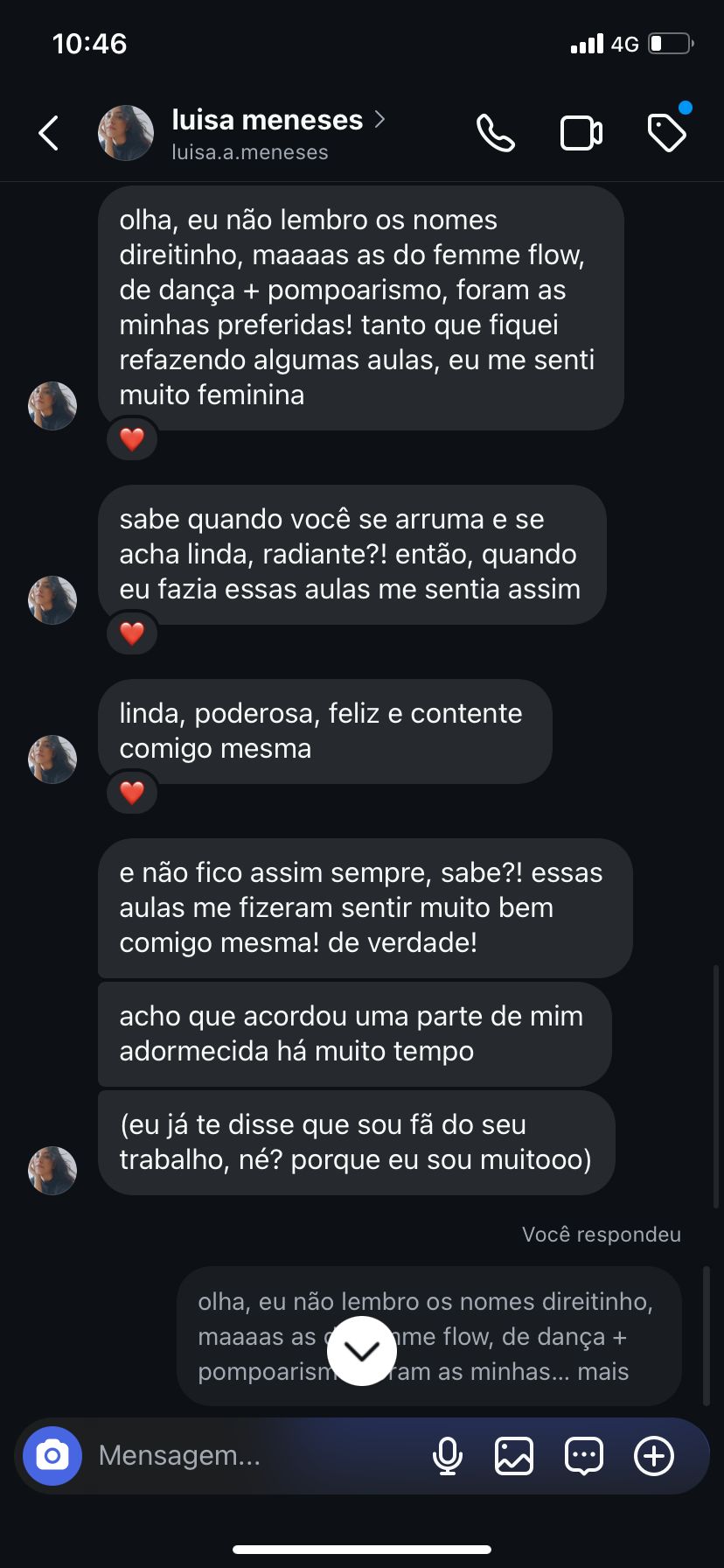Tap the avatar beside the fã do seu trabalho message
724x1568 pixels.
tap(52, 1170)
